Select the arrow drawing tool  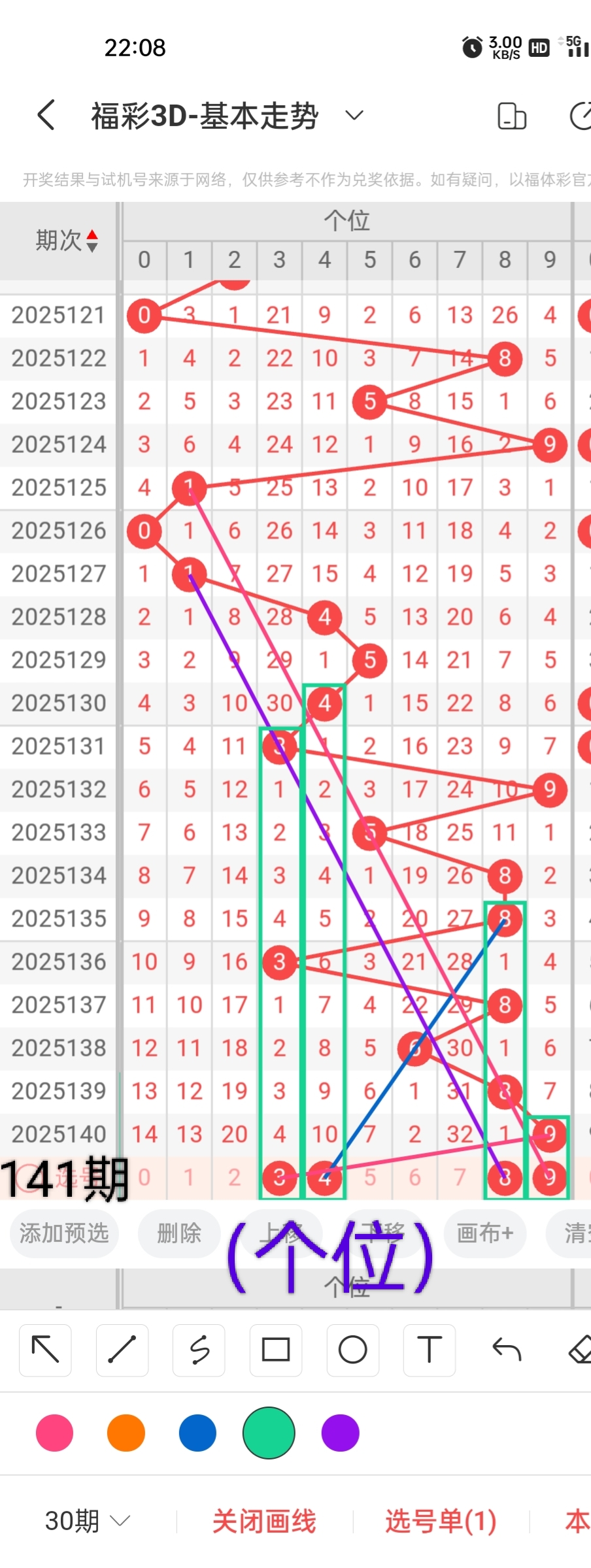[45, 1350]
